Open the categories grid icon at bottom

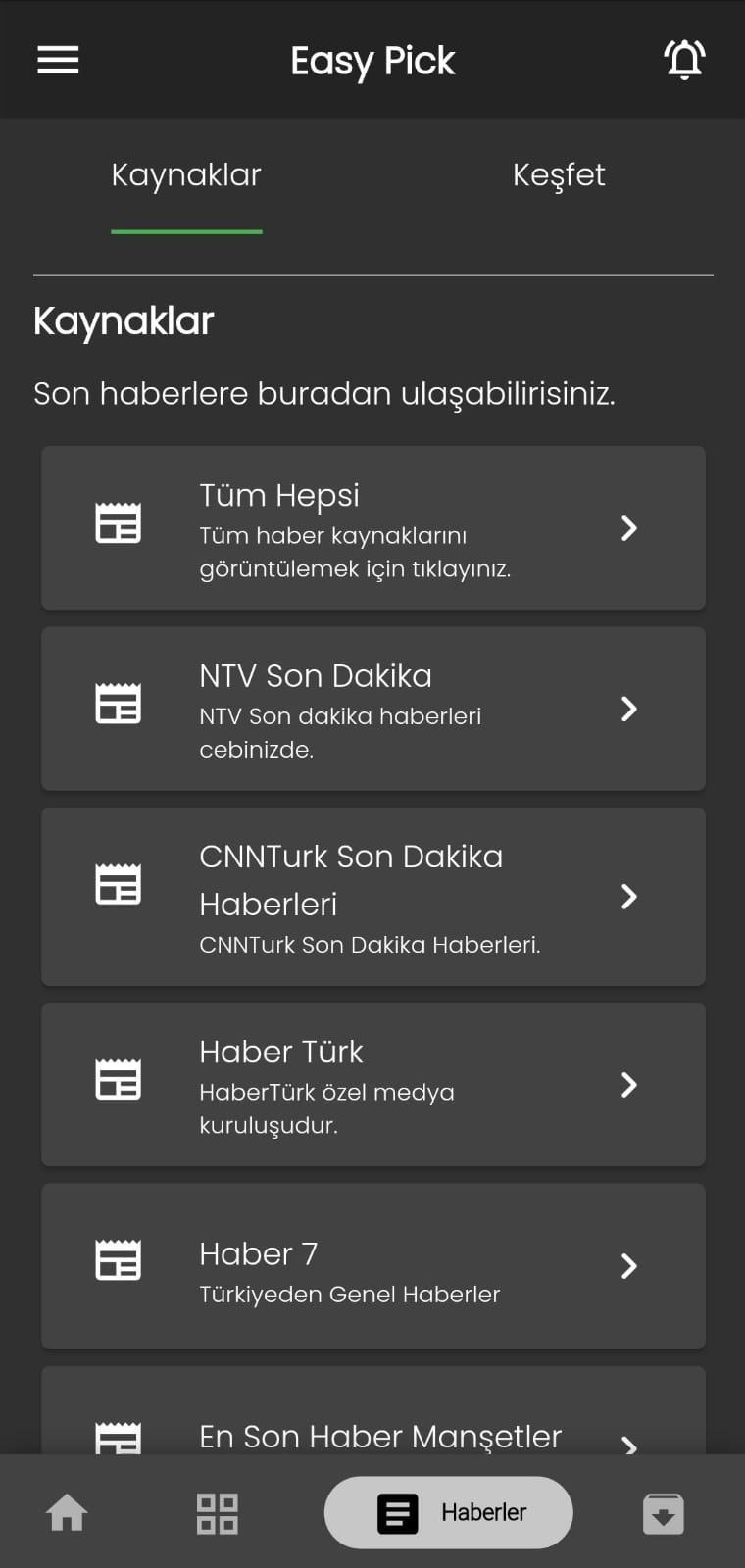(x=216, y=1512)
